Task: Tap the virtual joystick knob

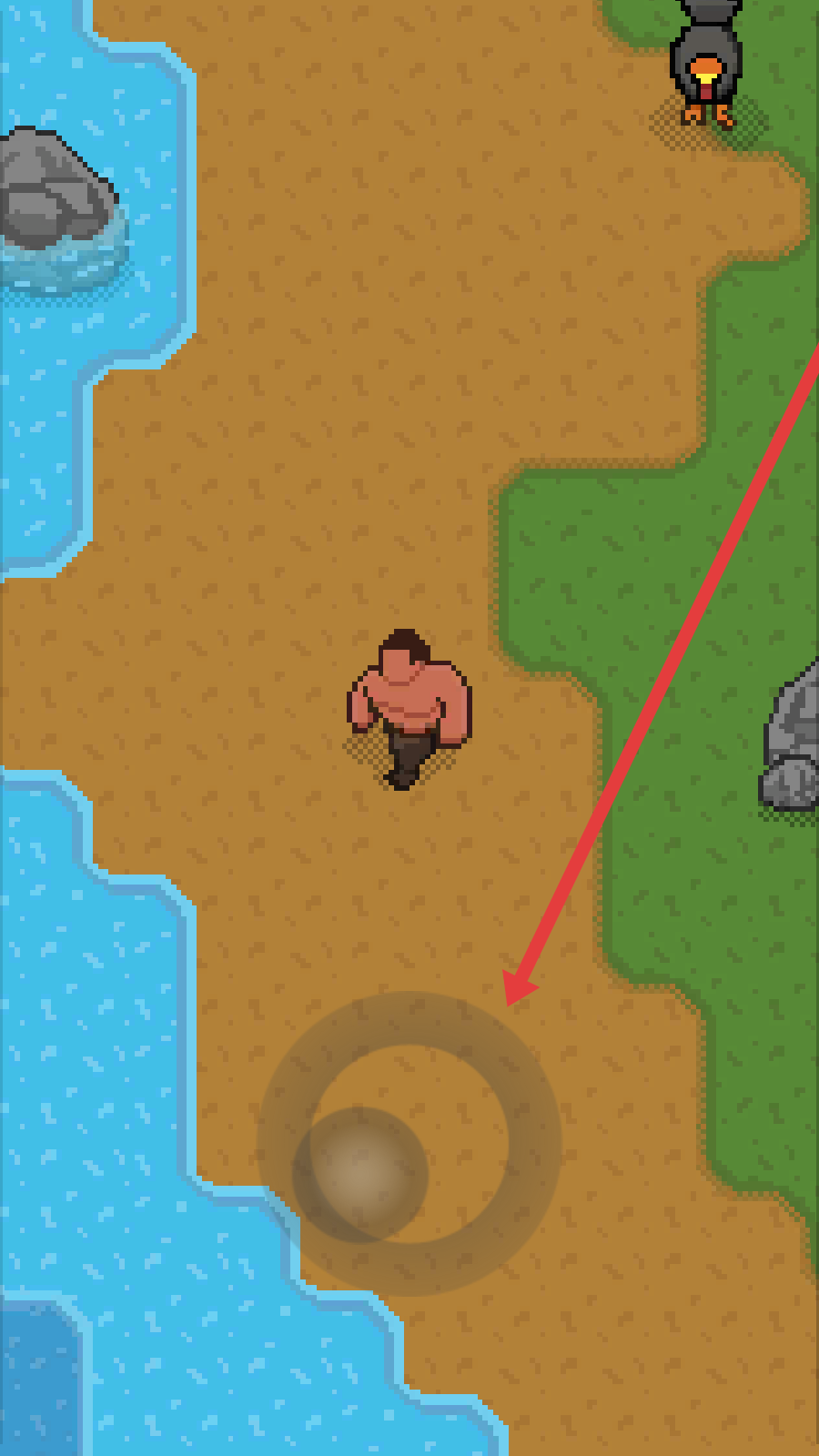Action: click(360, 1174)
